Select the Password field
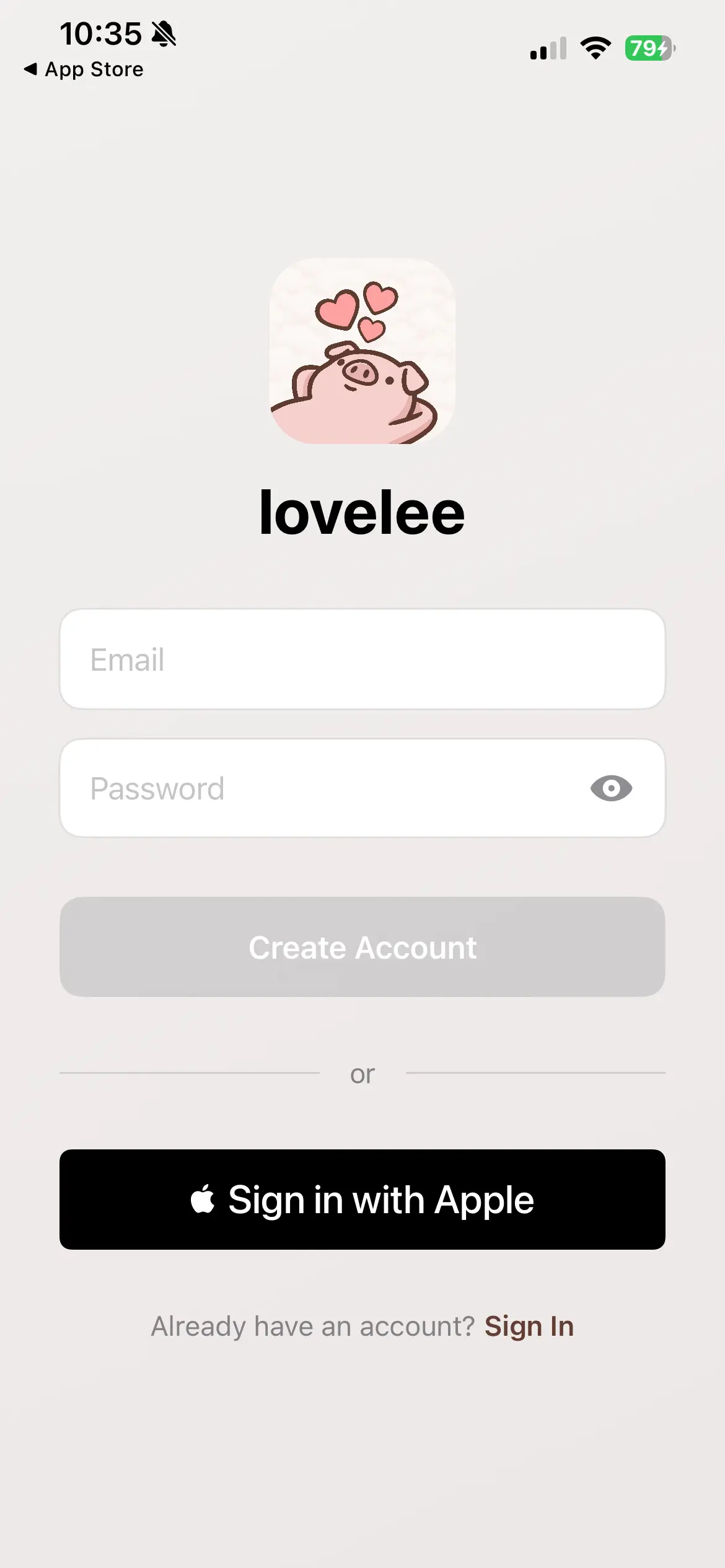This screenshot has width=725, height=1568. click(x=322, y=788)
